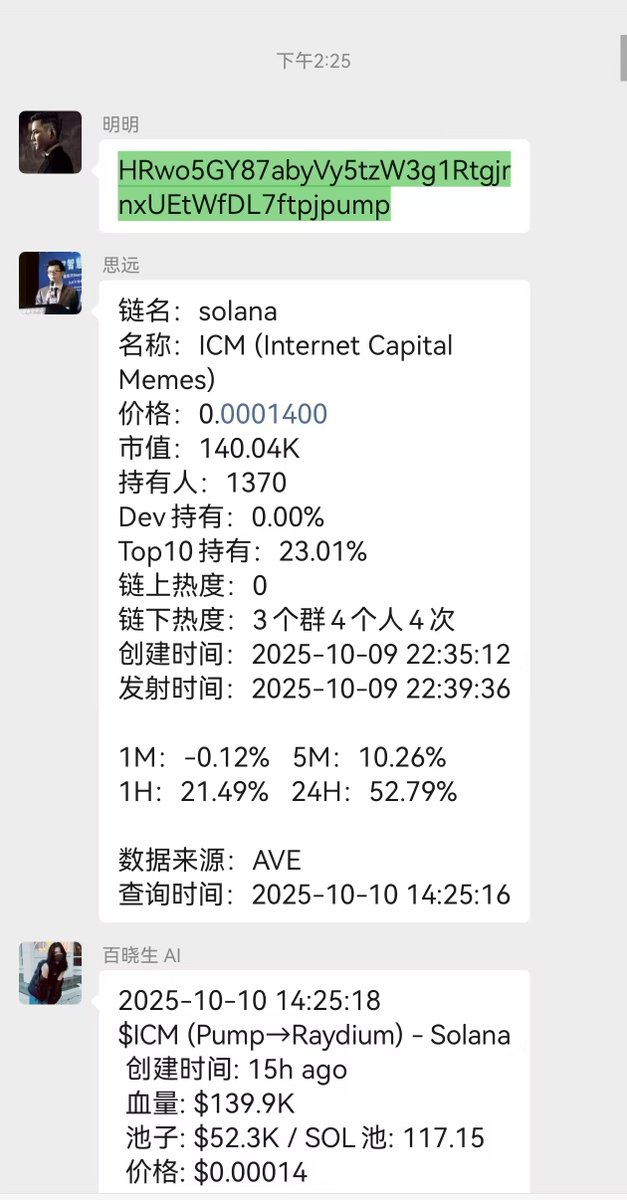Open 百晓生 AI's profile avatar
Image resolution: width=627 pixels, height=1200 pixels.
[x=50, y=972]
